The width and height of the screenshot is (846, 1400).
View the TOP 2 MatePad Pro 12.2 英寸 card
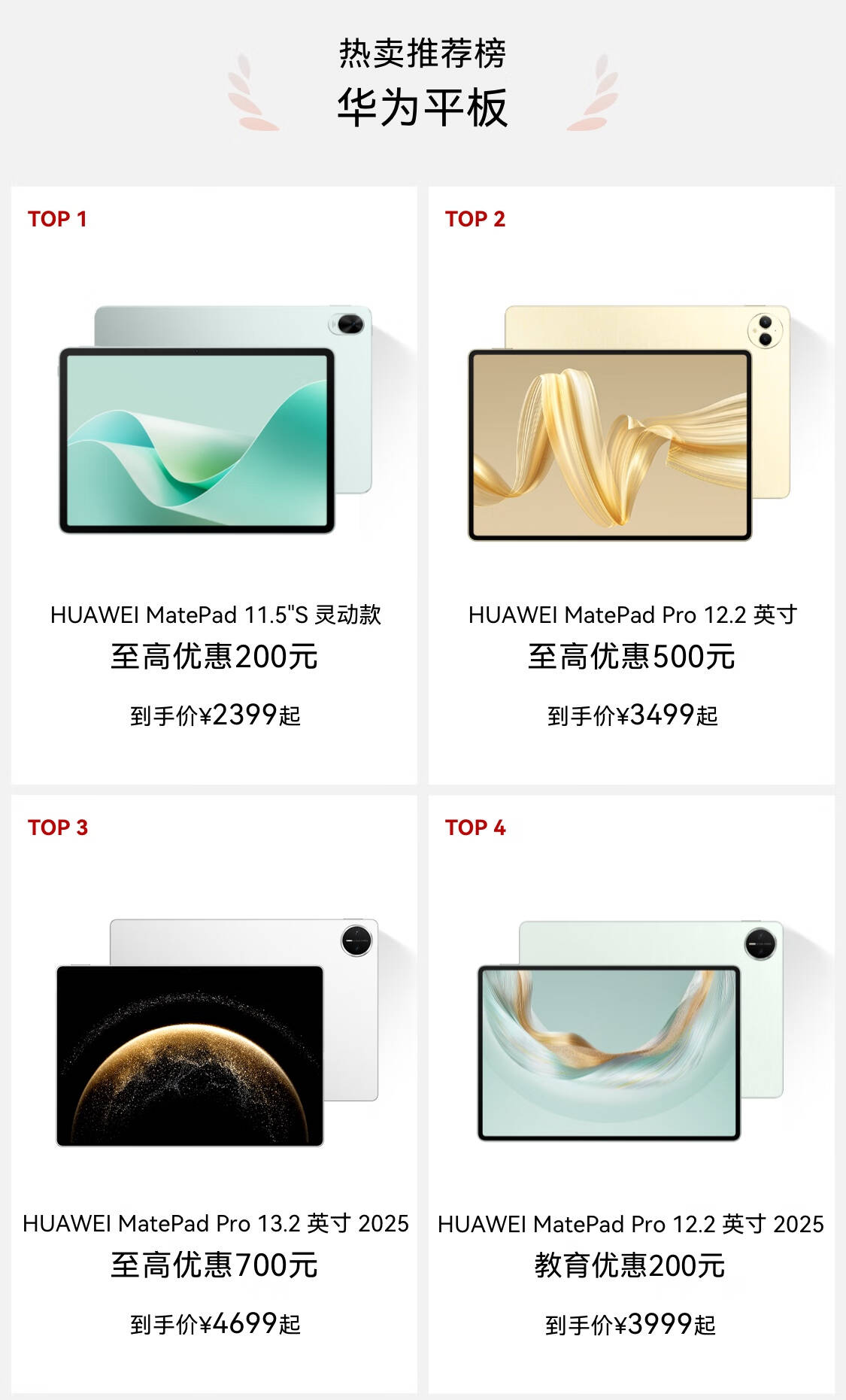[631, 485]
